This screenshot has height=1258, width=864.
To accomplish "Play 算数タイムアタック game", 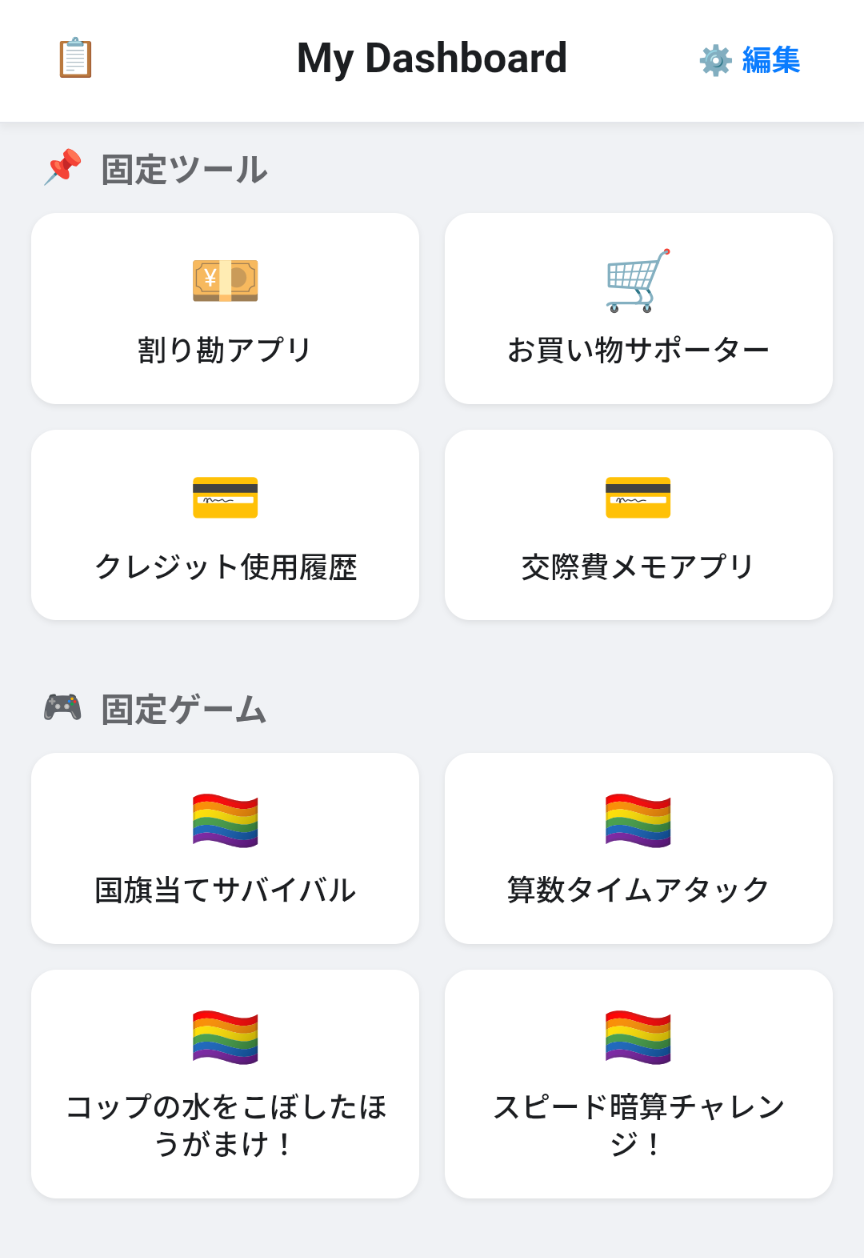I will click(638, 848).
